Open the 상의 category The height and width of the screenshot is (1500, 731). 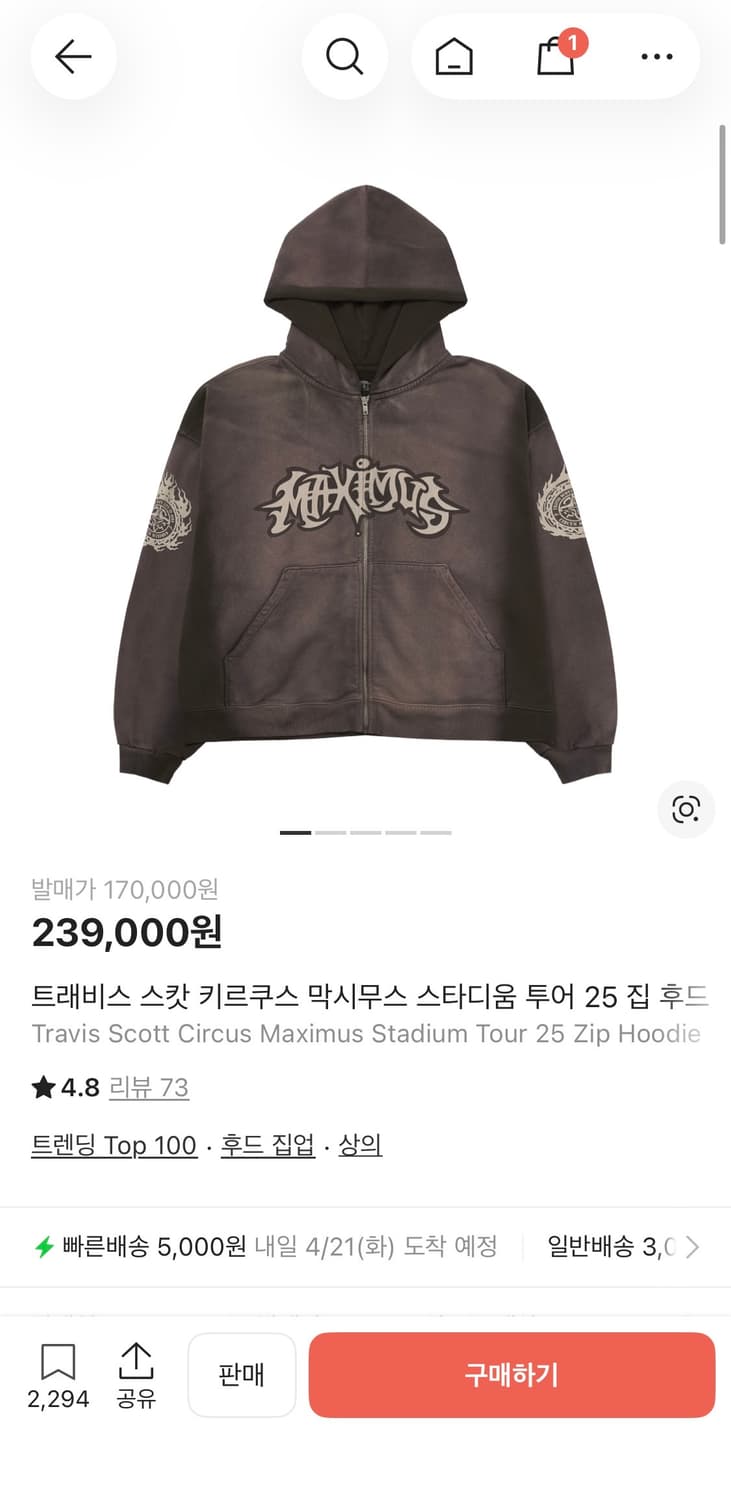(x=361, y=1147)
